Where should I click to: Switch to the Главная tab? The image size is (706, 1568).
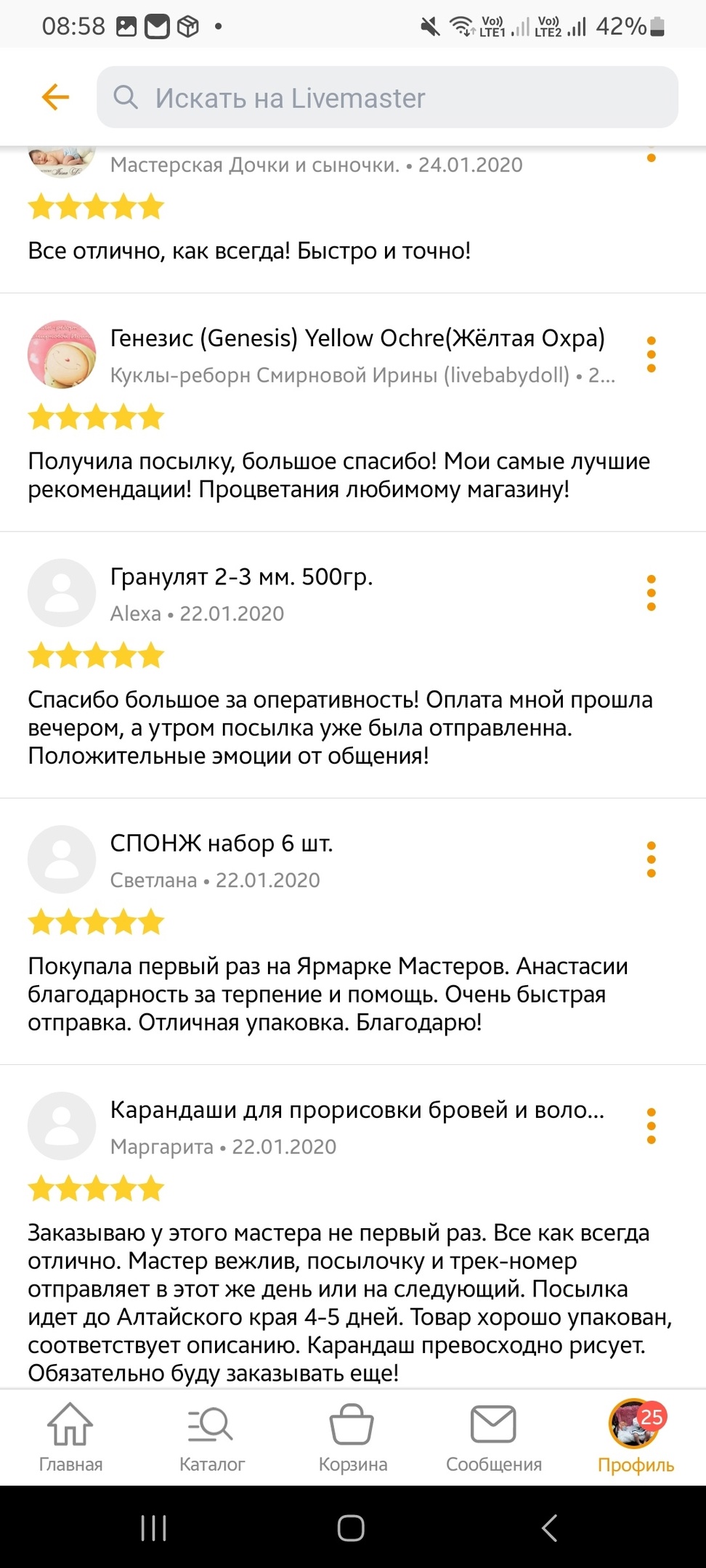tap(70, 1438)
